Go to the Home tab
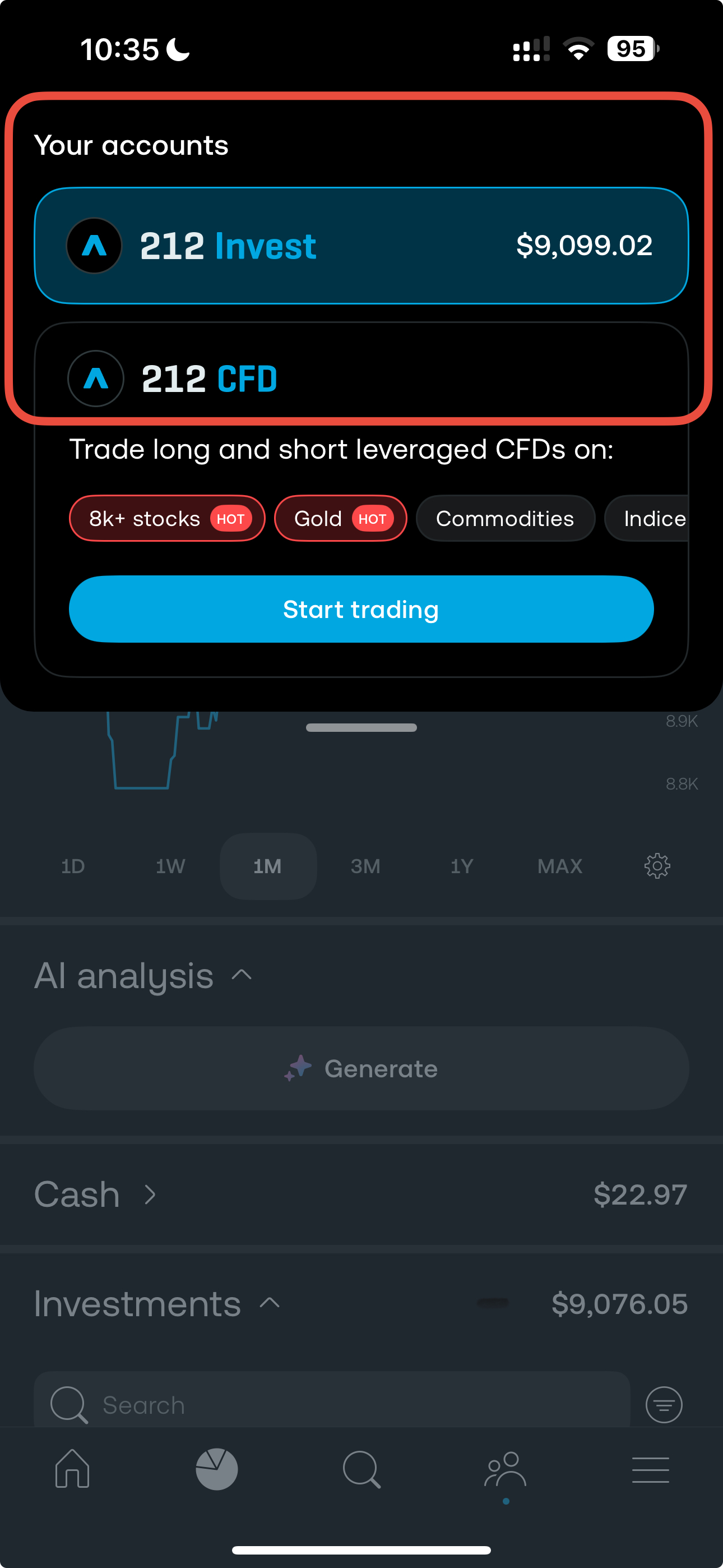723x1568 pixels. [x=72, y=1469]
